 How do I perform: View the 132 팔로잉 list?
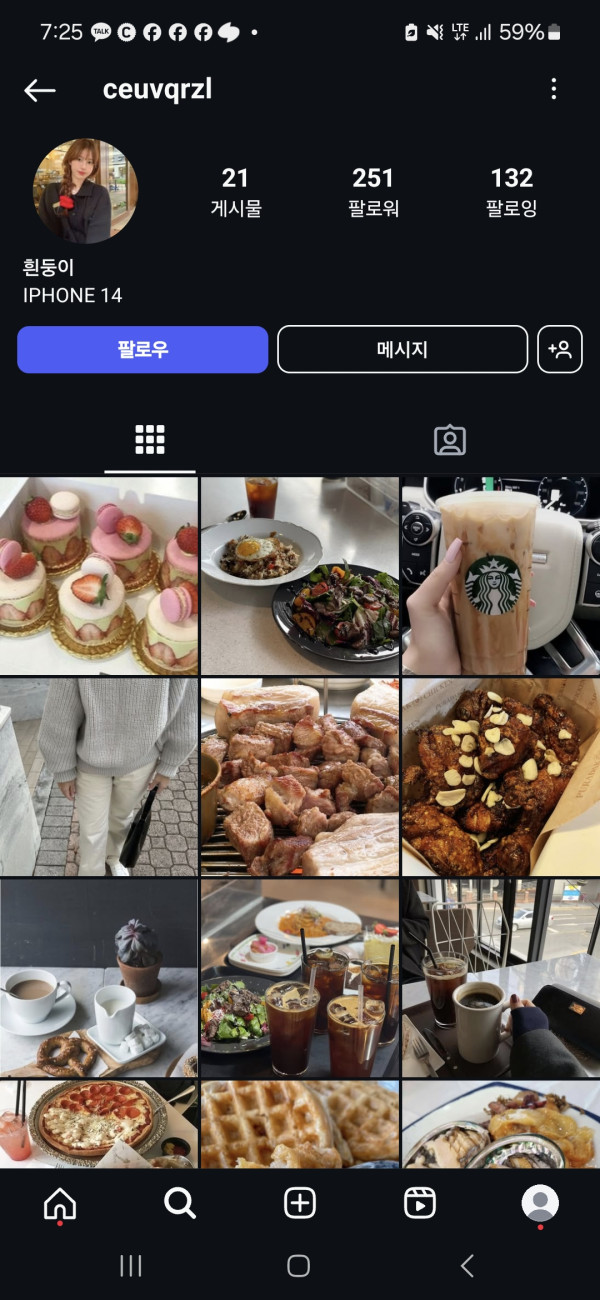point(511,191)
